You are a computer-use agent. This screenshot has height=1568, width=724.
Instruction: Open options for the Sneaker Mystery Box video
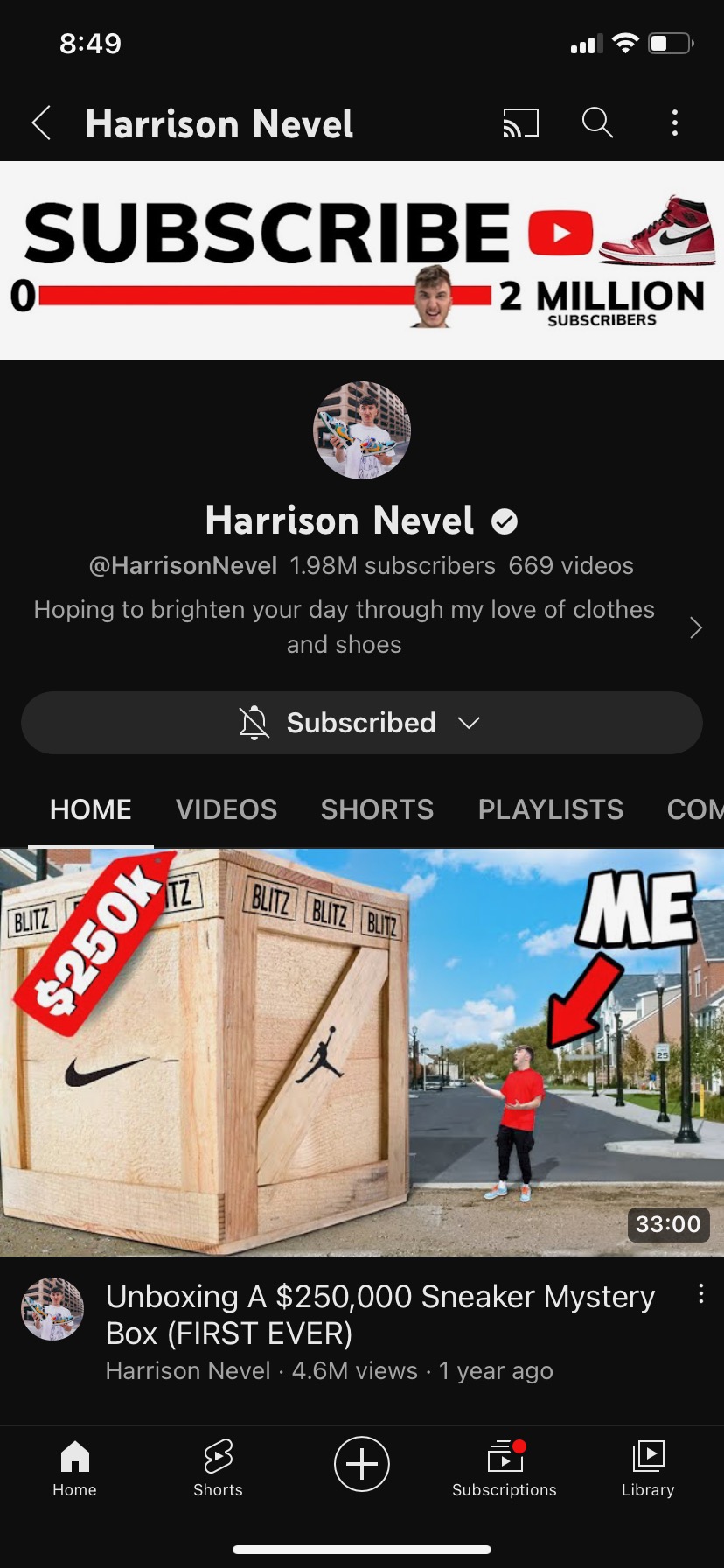(x=700, y=1295)
